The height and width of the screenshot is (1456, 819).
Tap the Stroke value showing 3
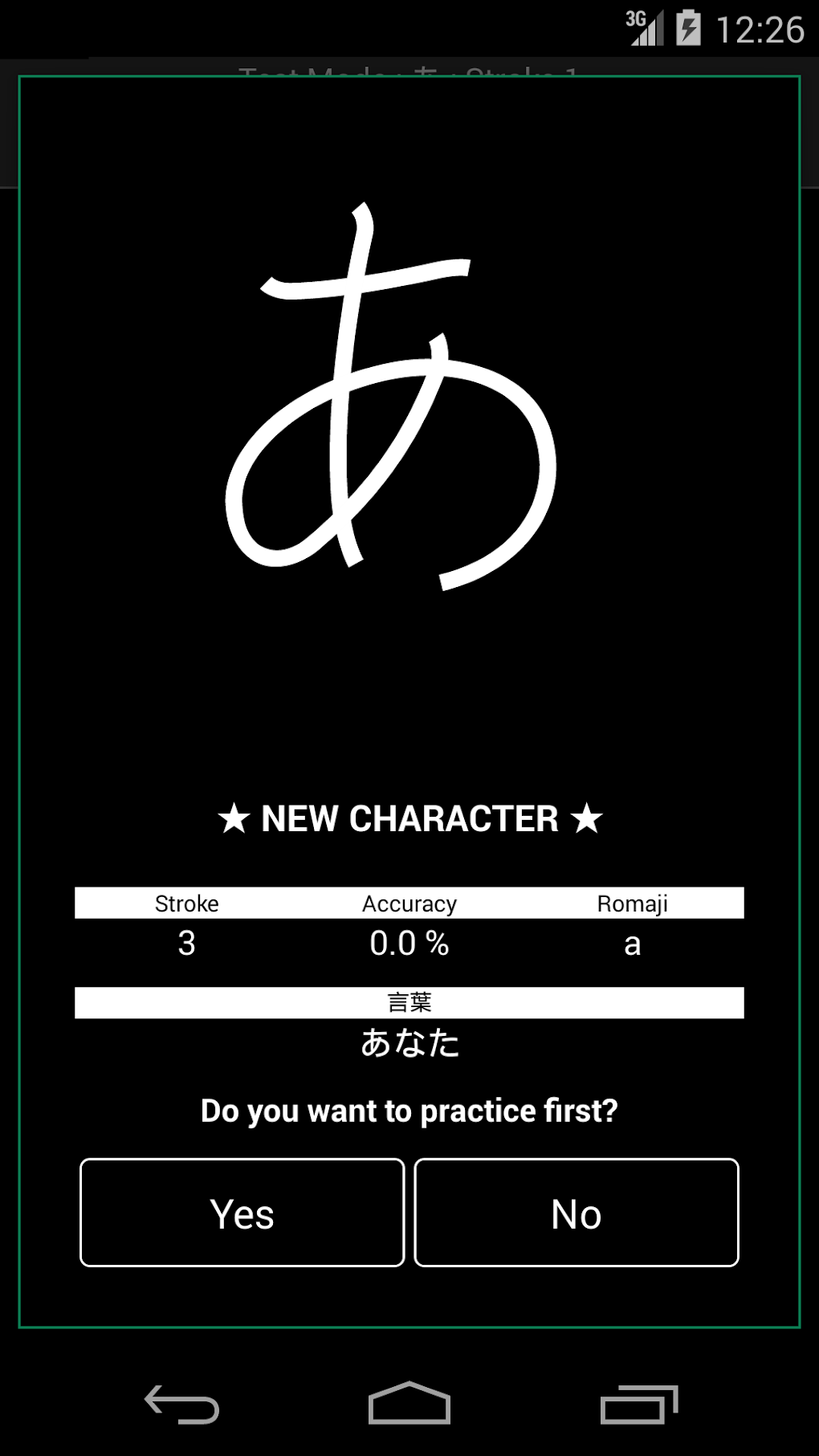click(x=186, y=944)
